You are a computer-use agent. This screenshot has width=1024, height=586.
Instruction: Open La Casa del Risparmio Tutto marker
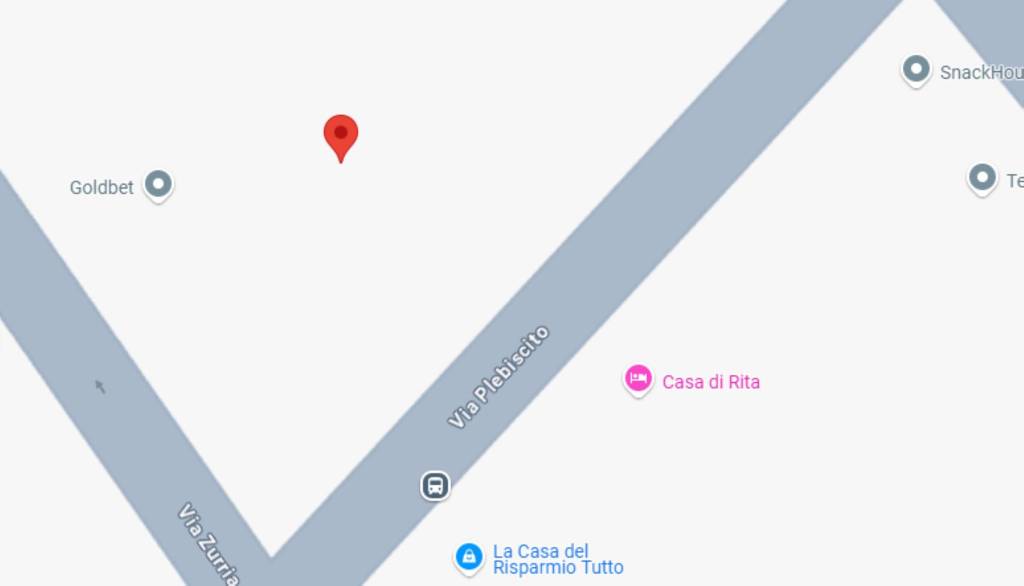(468, 556)
